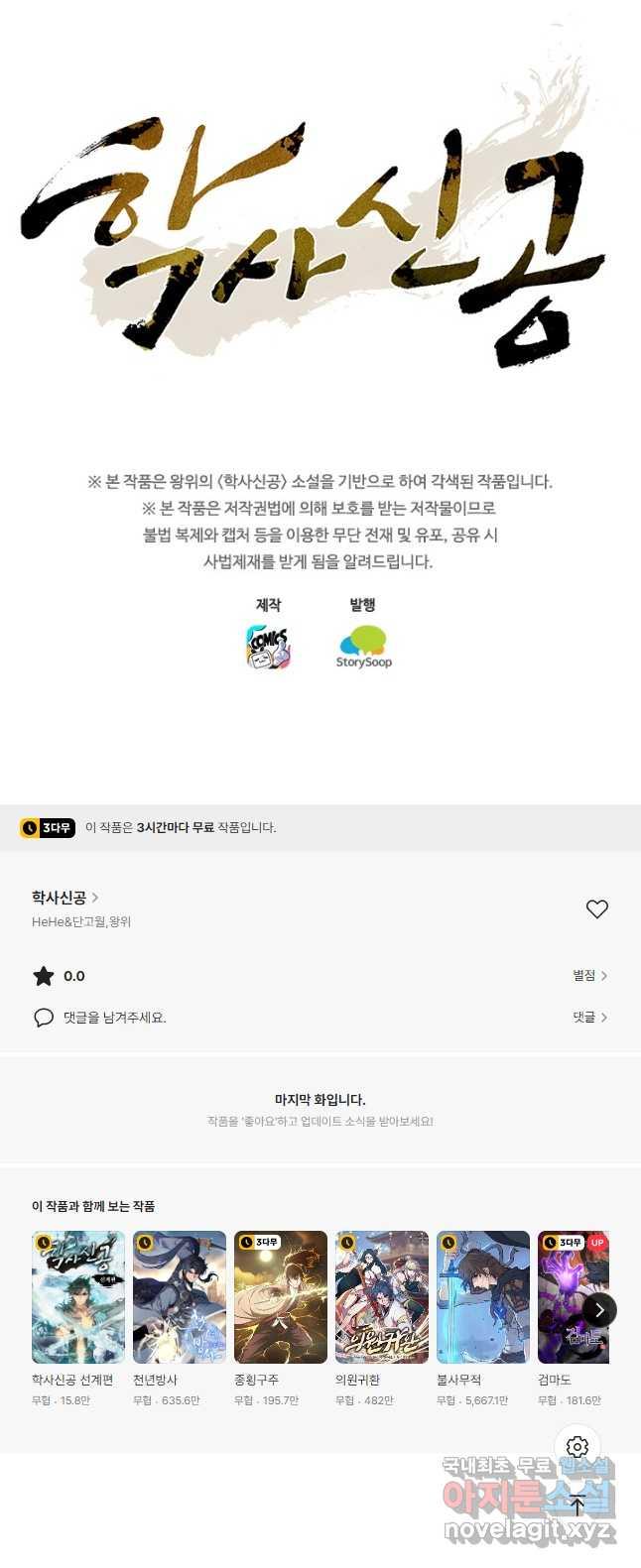
Task: Jump back to top of page
Action: 577,1506
